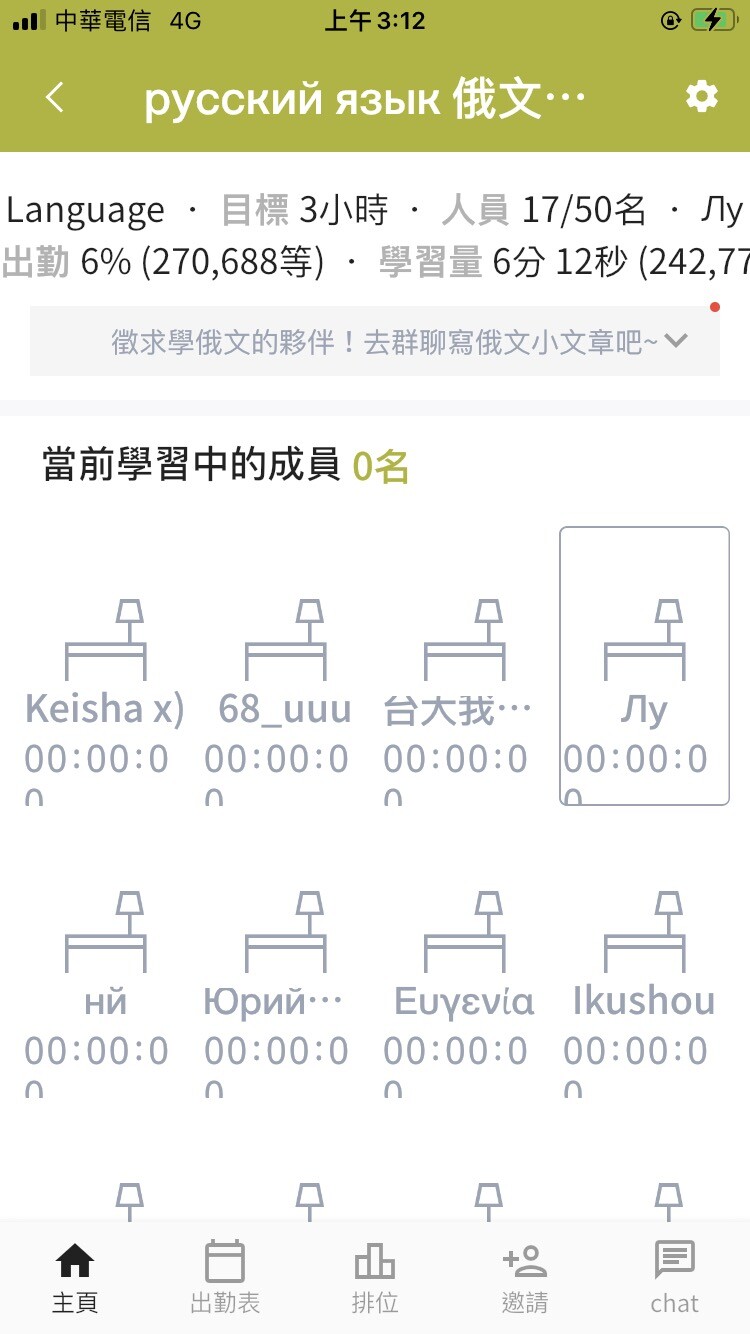Go back using the top-left arrow

55,97
